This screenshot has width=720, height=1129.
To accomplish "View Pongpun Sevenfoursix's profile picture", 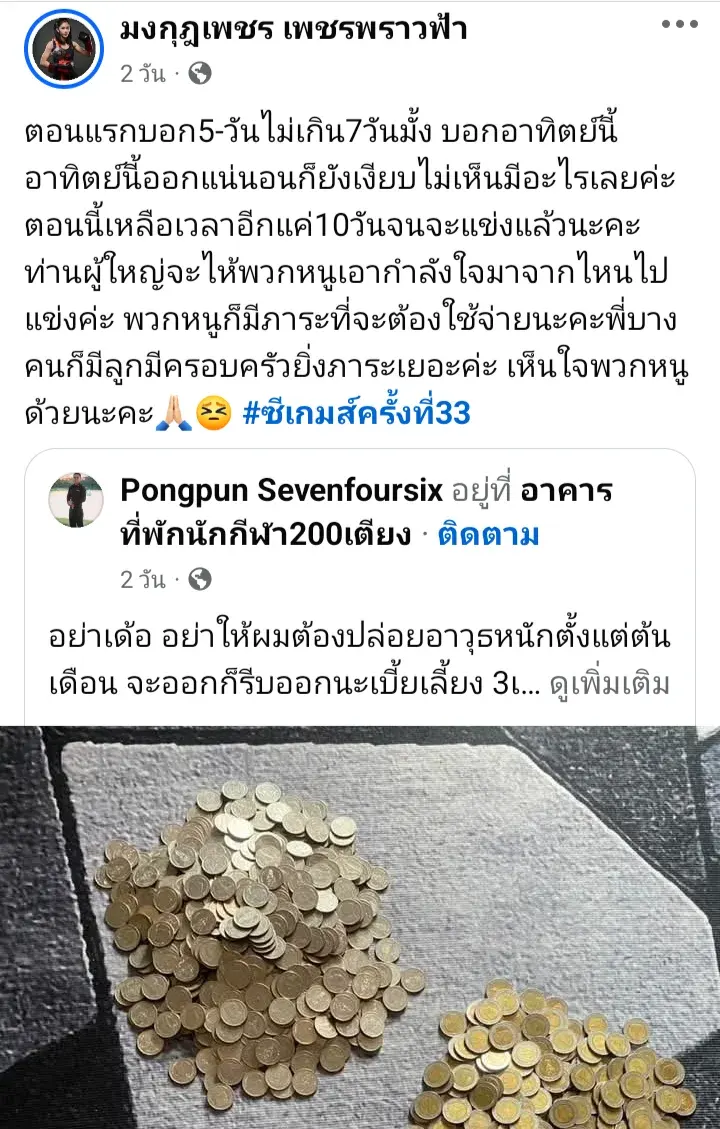I will tap(76, 500).
